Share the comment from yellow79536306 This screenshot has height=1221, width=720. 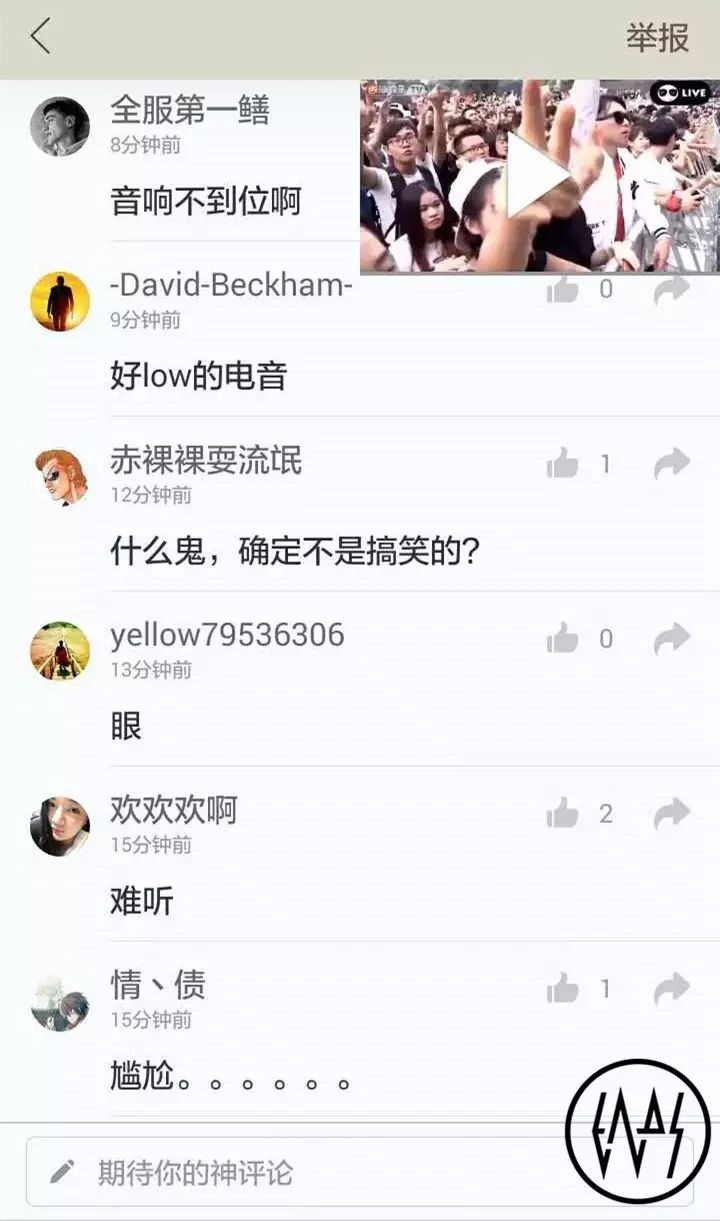[x=672, y=639]
